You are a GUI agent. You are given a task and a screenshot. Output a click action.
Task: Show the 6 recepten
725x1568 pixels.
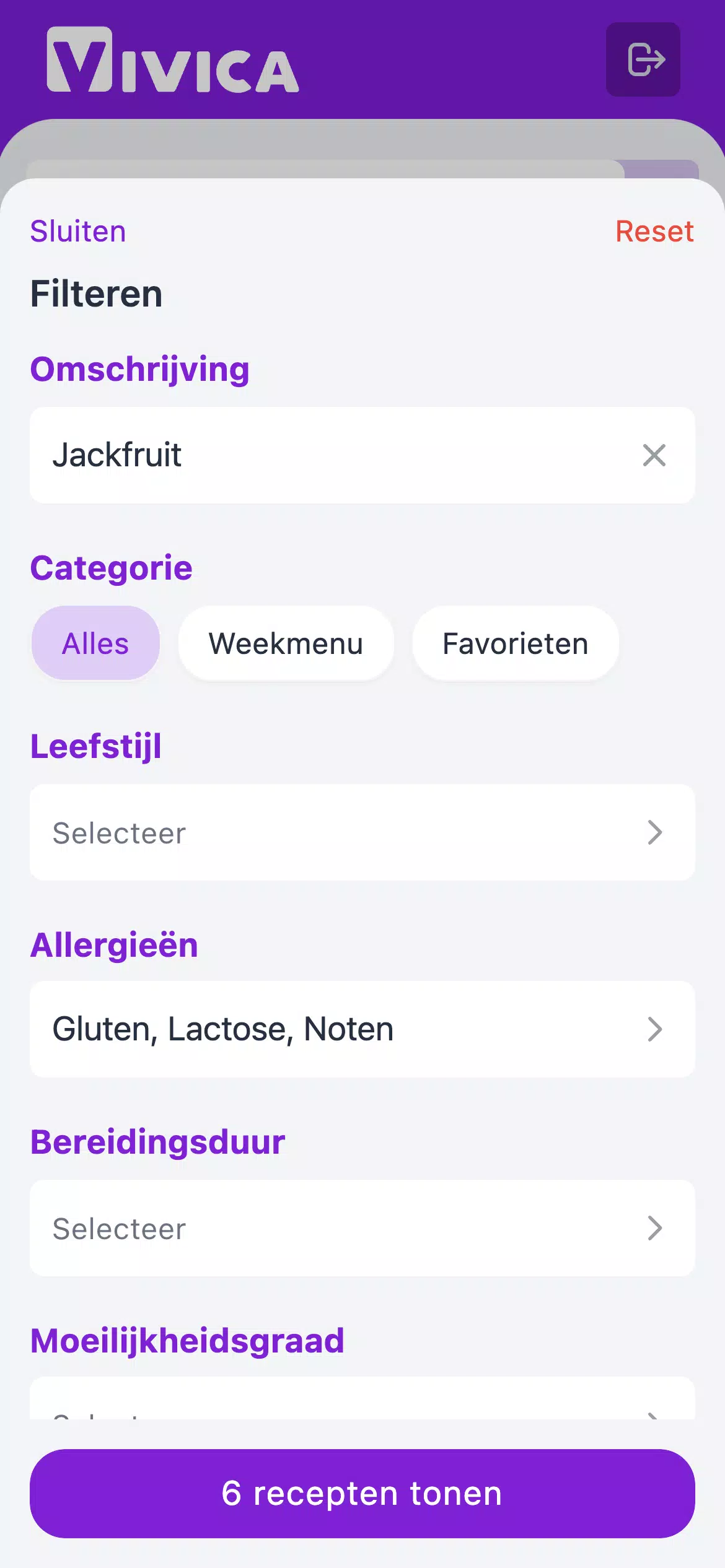362,1493
